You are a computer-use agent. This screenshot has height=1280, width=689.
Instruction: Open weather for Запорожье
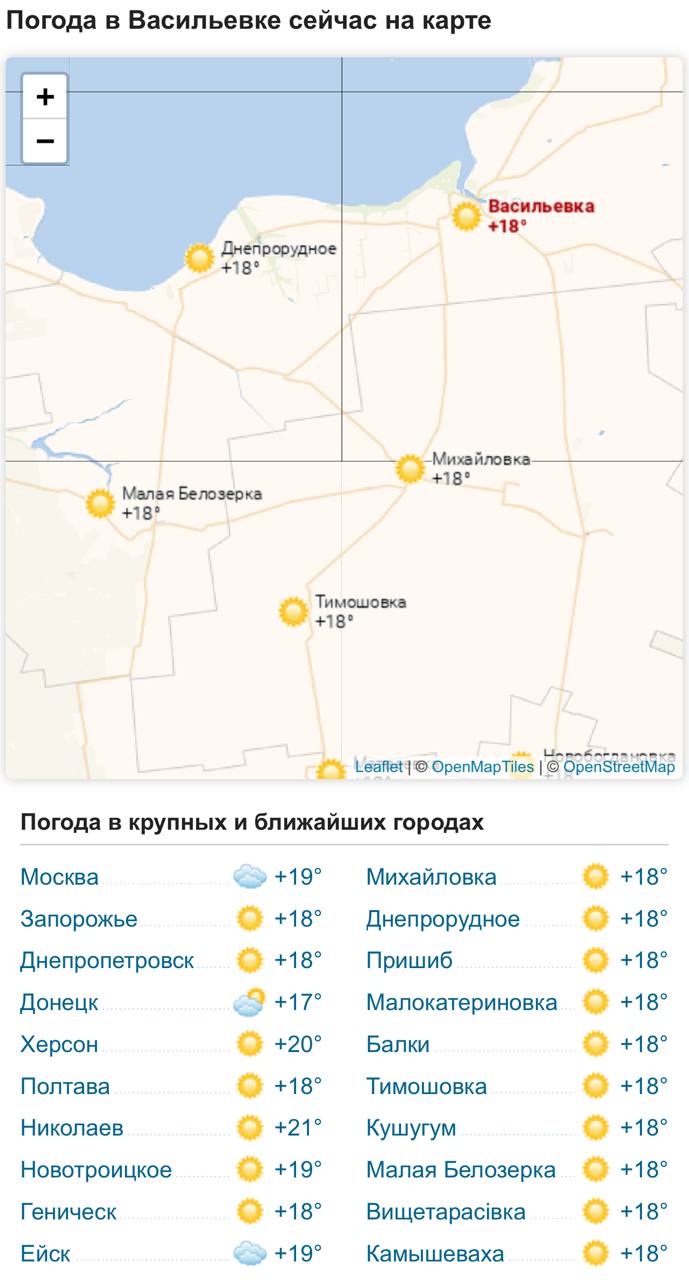79,920
